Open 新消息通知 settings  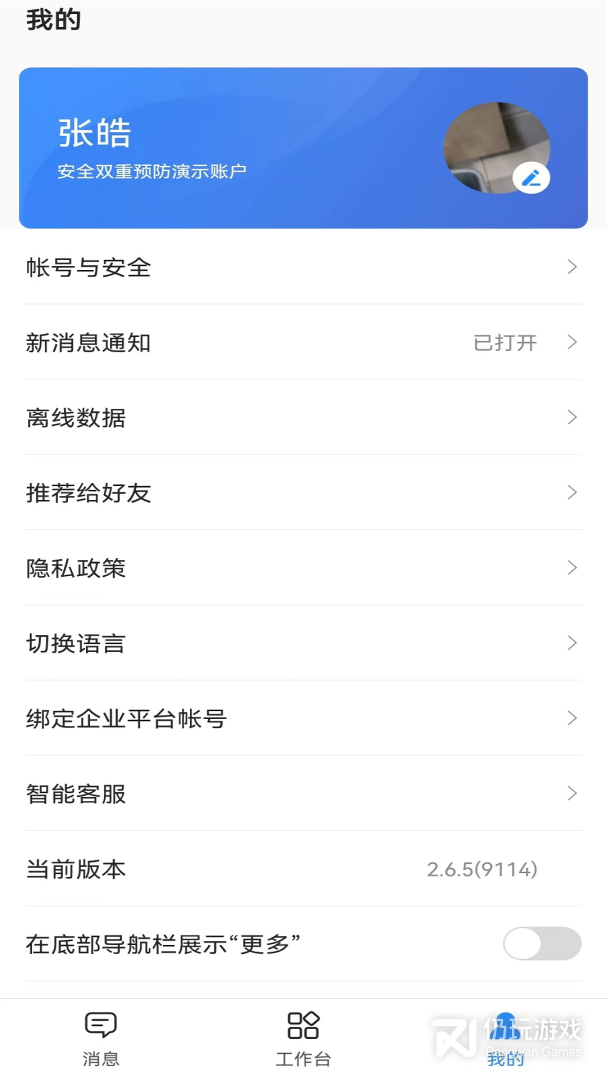303,342
